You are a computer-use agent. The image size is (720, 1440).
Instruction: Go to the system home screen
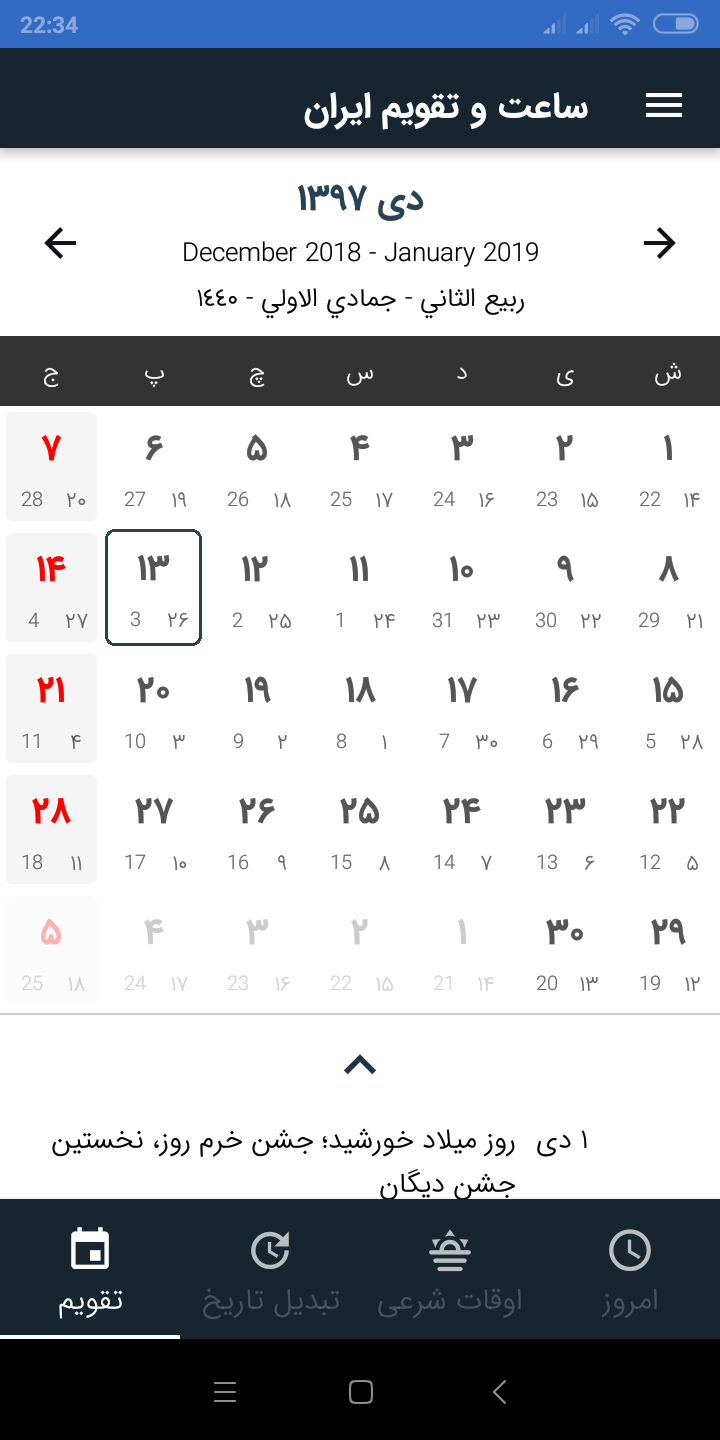tap(360, 1391)
